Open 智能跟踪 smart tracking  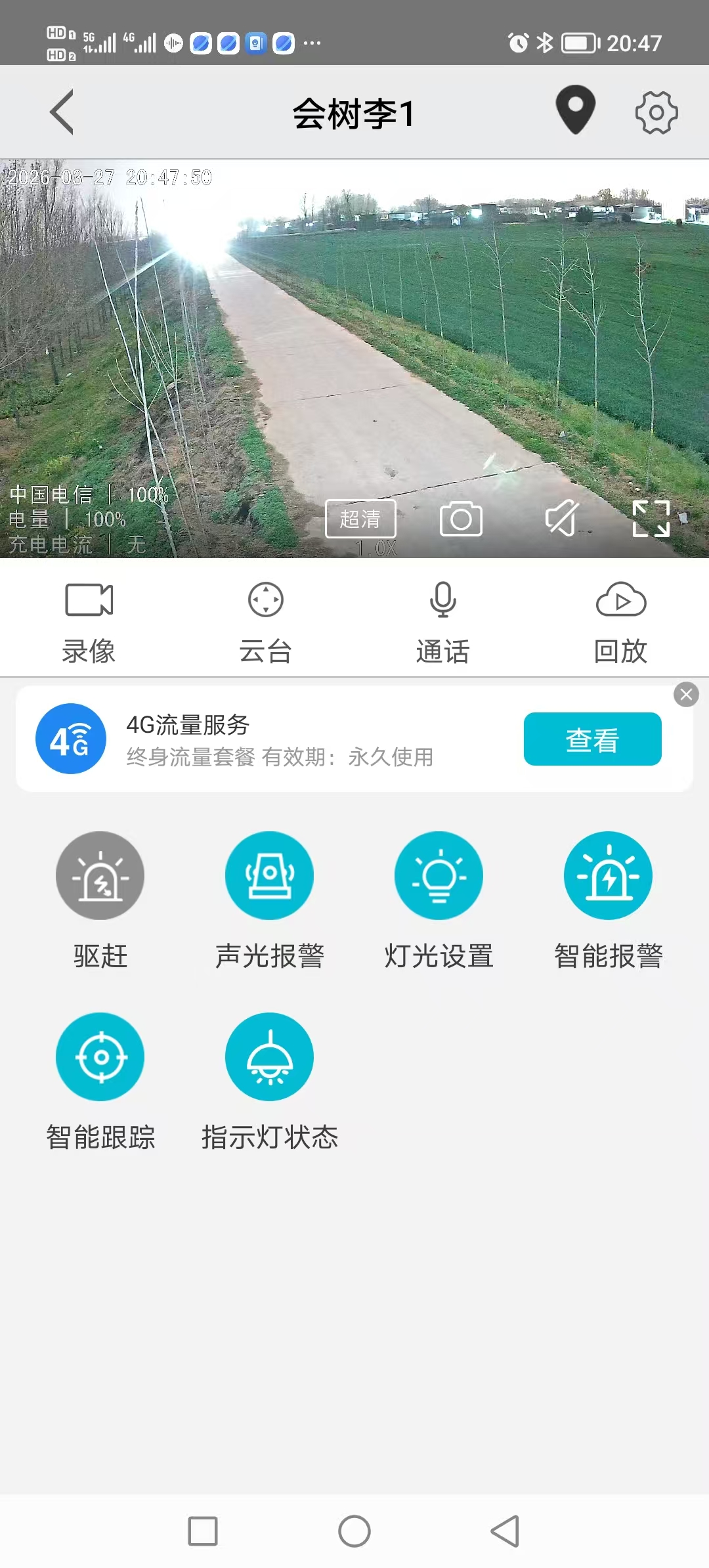click(100, 1057)
